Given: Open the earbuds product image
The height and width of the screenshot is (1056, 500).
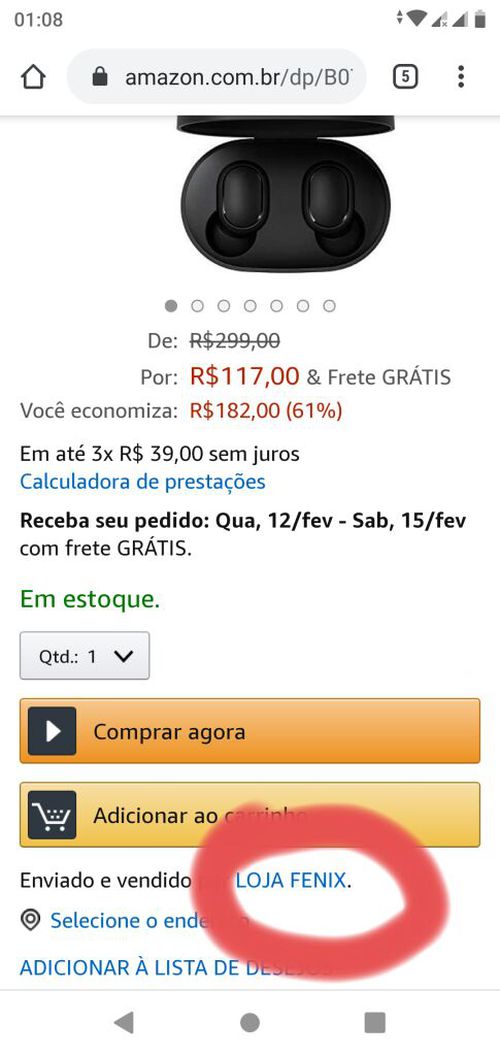Looking at the screenshot, I should (x=285, y=194).
